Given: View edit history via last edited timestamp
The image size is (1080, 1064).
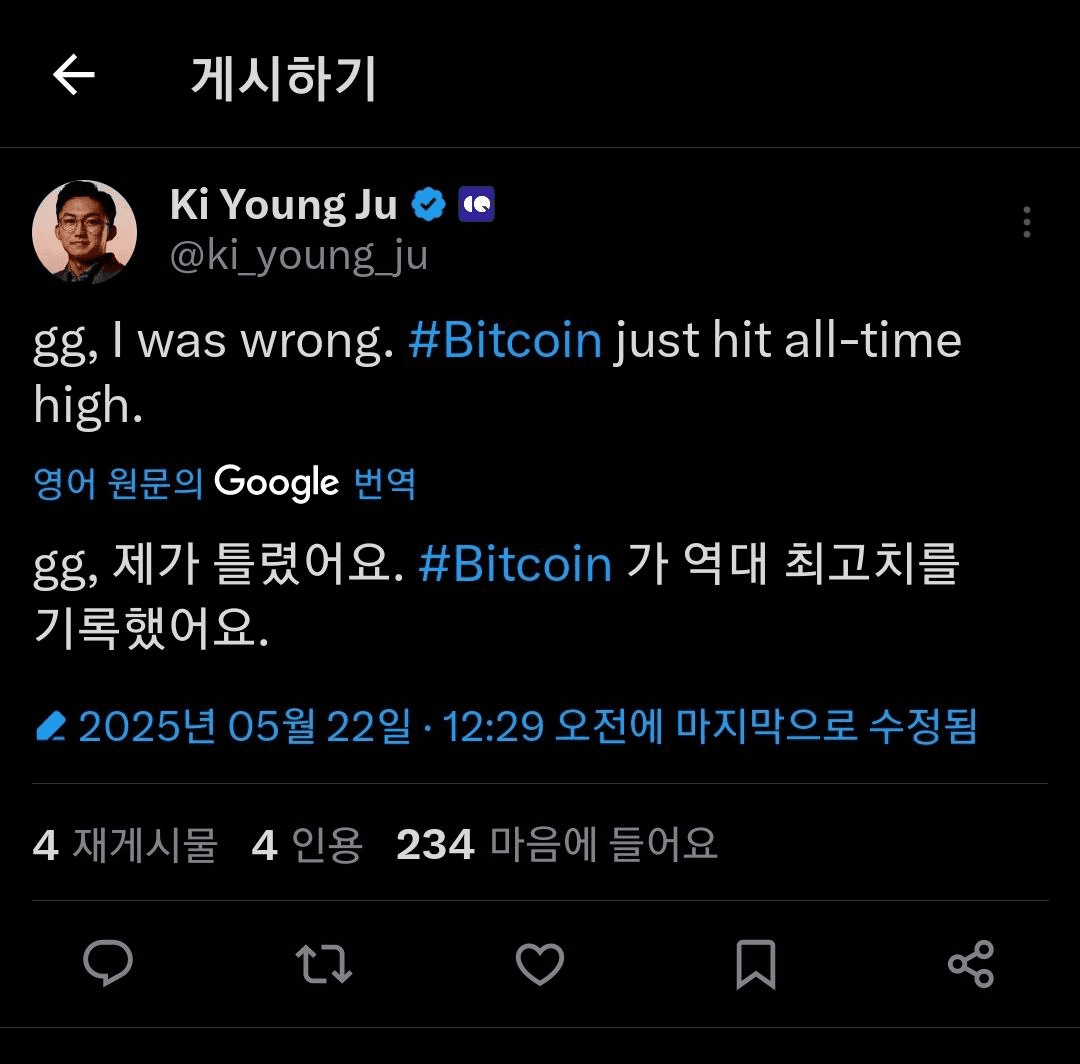Looking at the screenshot, I should [506, 727].
